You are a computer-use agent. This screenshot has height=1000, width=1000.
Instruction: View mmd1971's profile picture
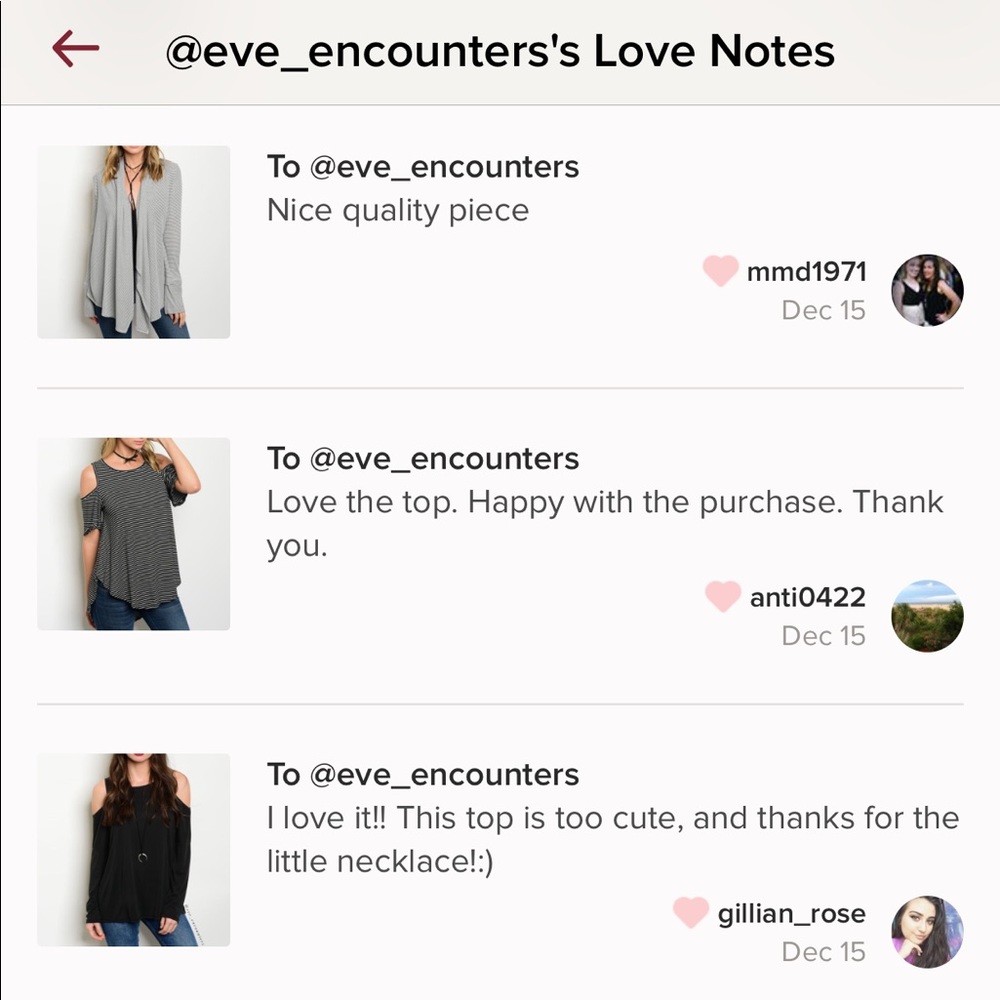tap(927, 290)
